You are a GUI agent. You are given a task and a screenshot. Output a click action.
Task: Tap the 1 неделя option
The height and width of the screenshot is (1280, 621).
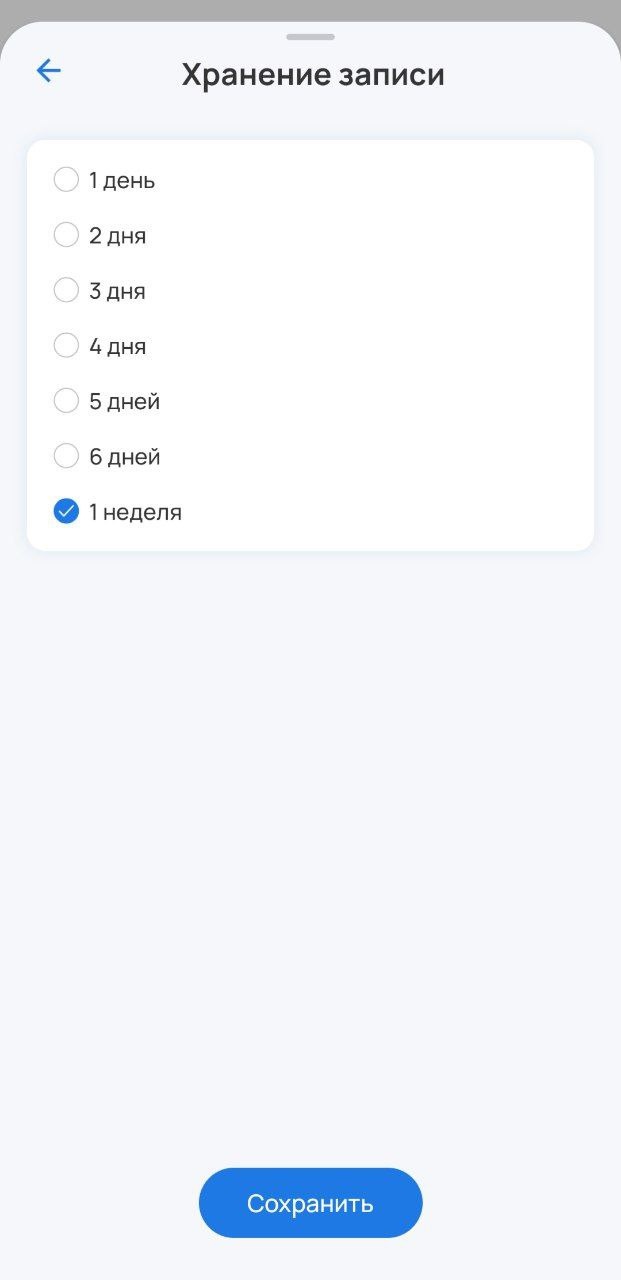pos(66,512)
